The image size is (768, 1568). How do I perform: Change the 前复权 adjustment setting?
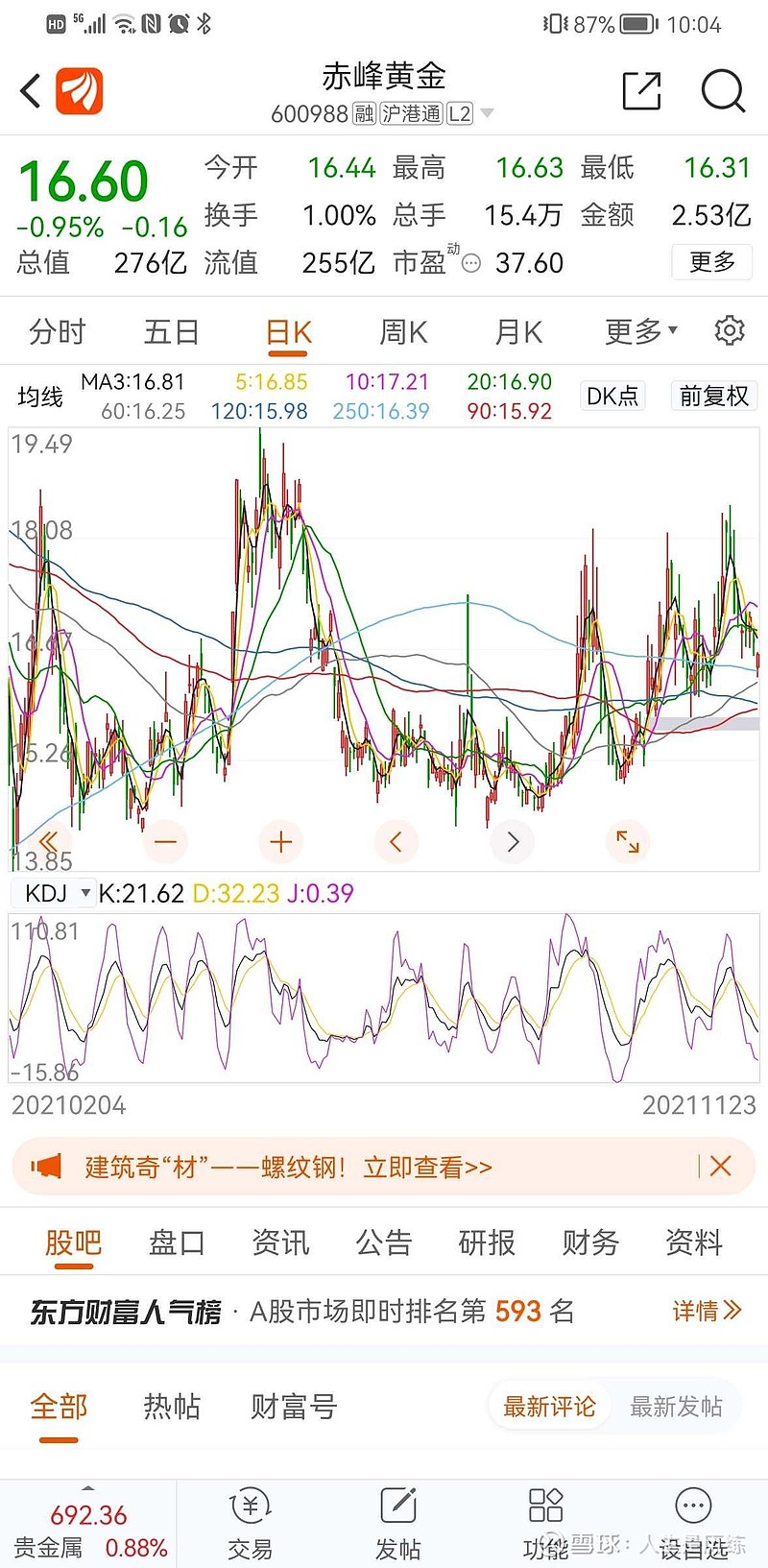(x=713, y=396)
